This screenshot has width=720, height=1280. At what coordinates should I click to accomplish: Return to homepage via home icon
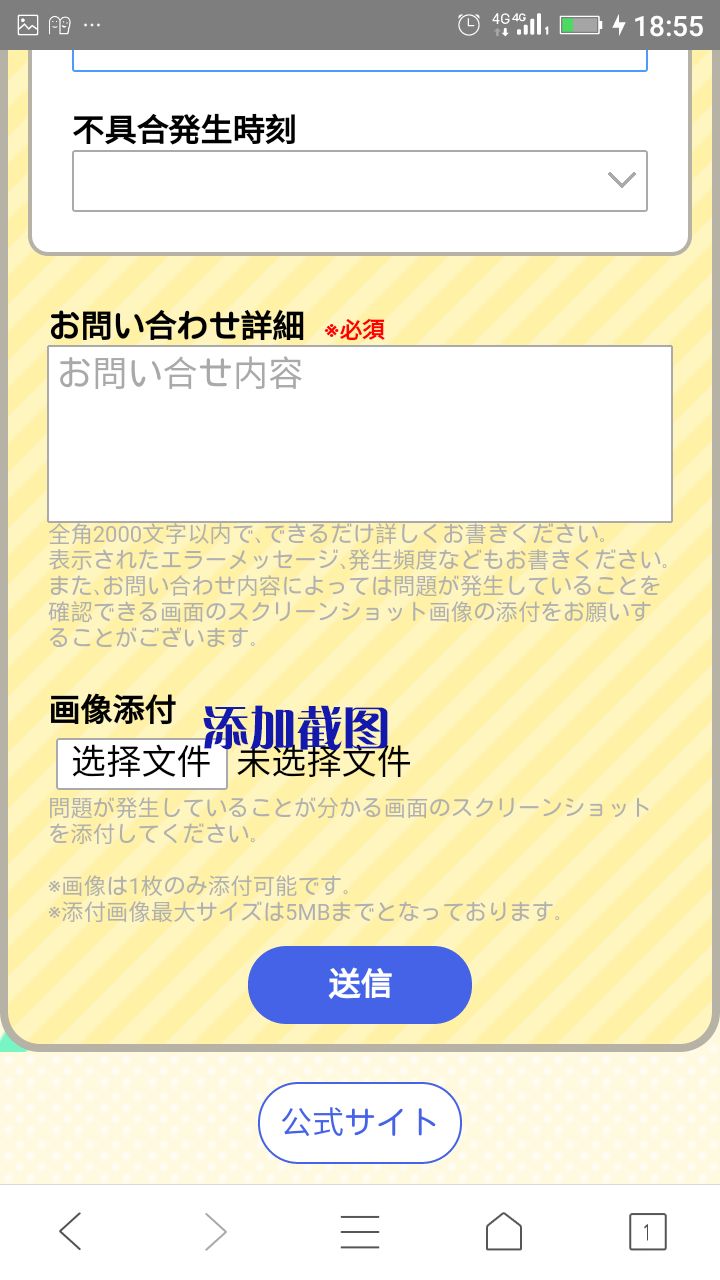pos(503,1231)
